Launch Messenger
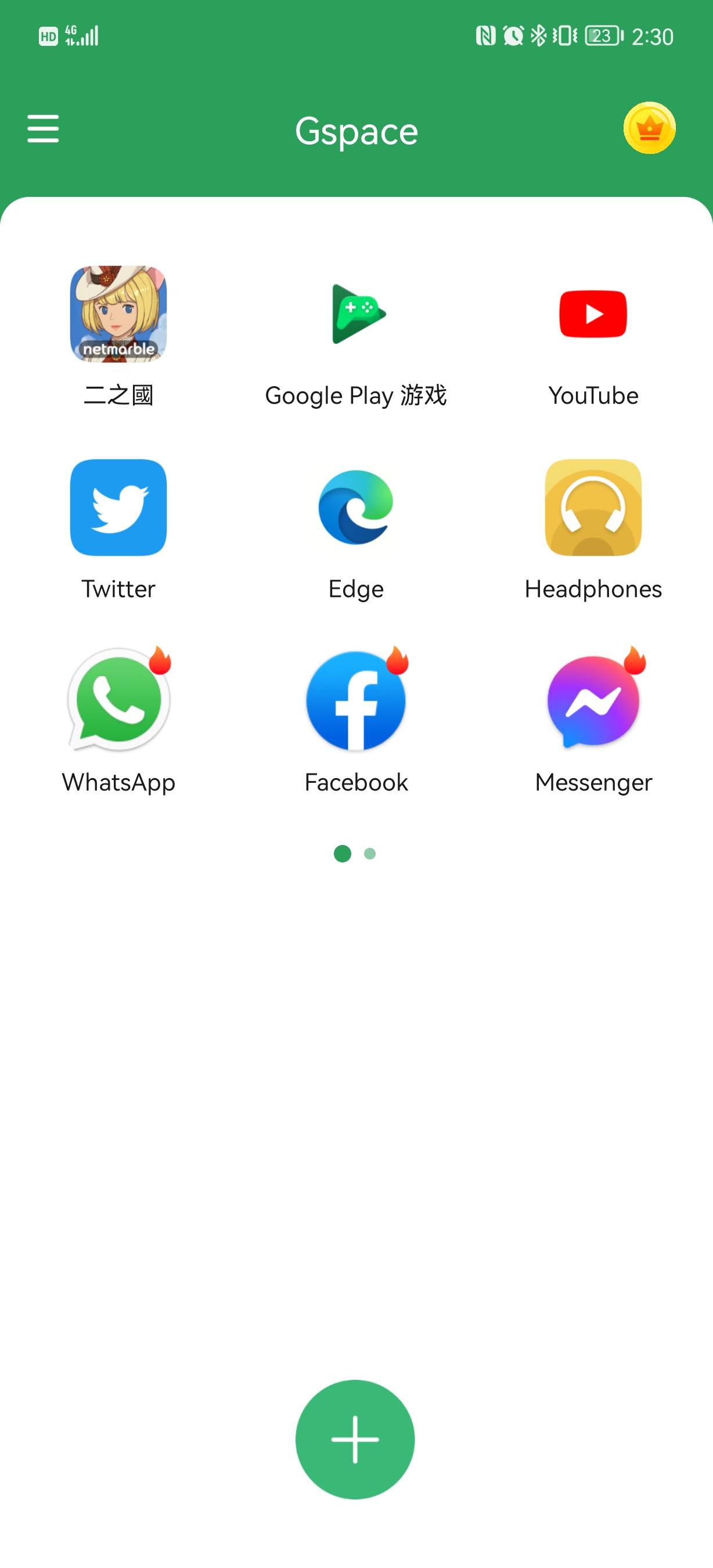713x1568 pixels. (593, 700)
